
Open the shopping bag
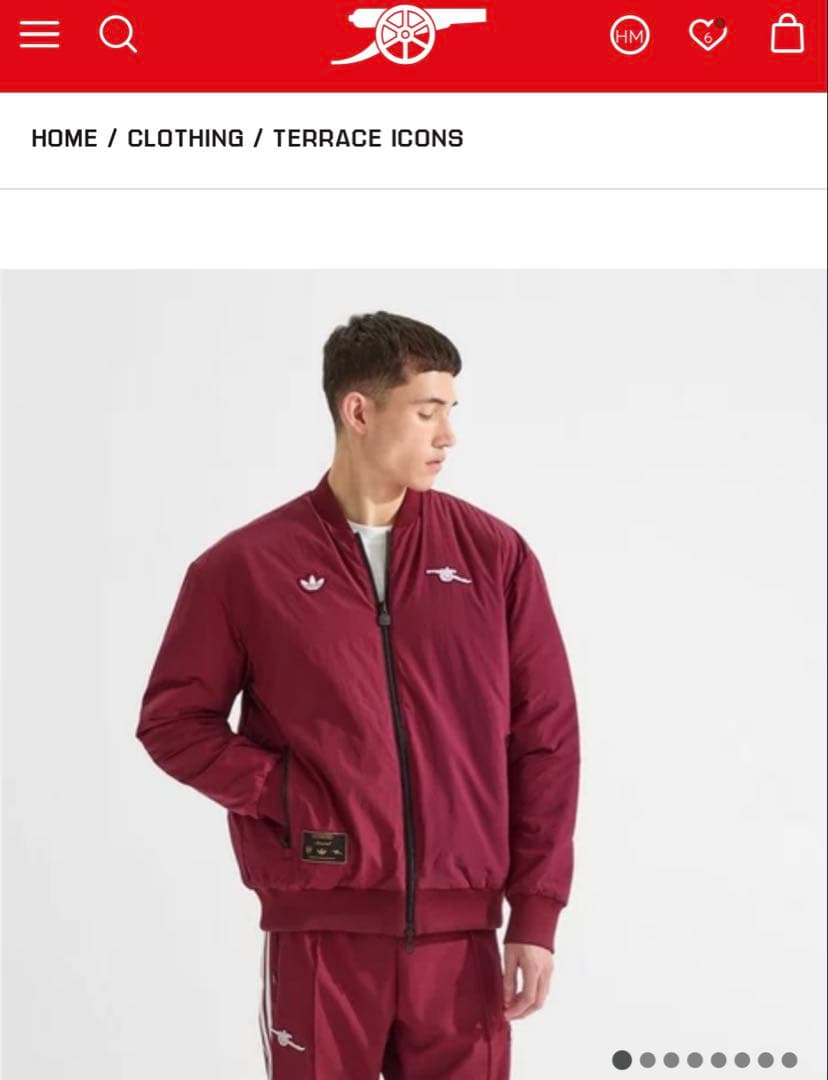pyautogui.click(x=787, y=35)
